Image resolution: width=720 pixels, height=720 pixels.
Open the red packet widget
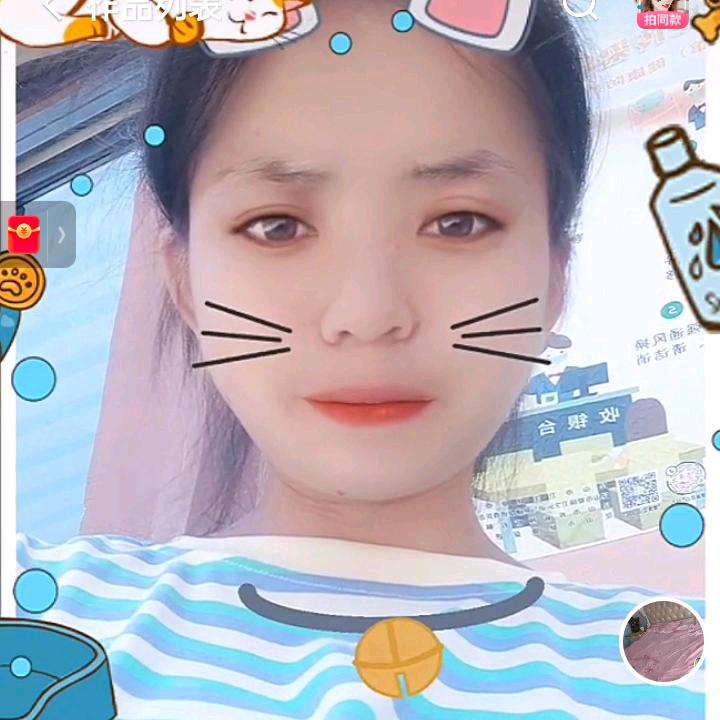pyautogui.click(x=24, y=235)
